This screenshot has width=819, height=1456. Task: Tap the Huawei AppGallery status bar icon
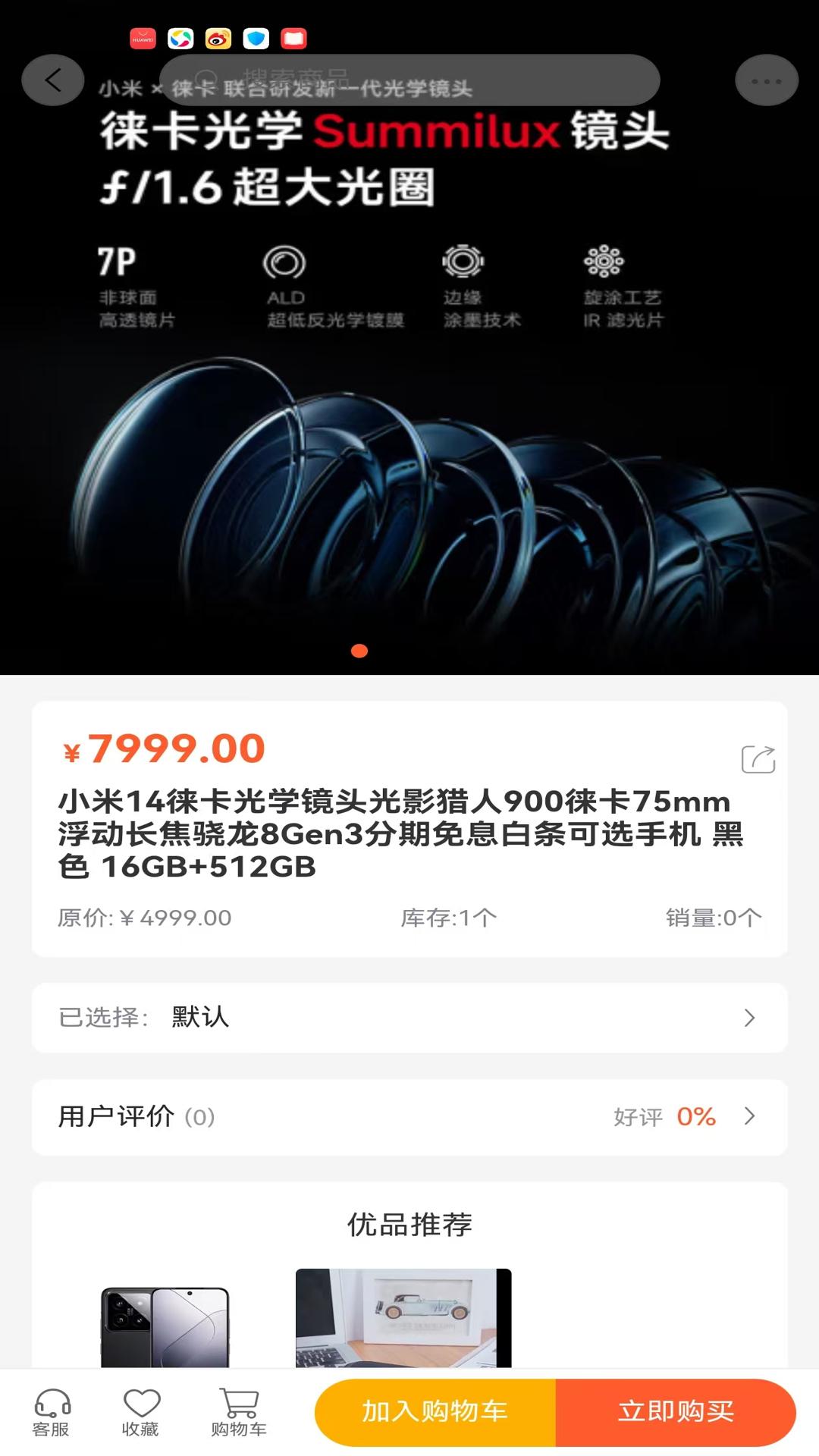click(141, 38)
